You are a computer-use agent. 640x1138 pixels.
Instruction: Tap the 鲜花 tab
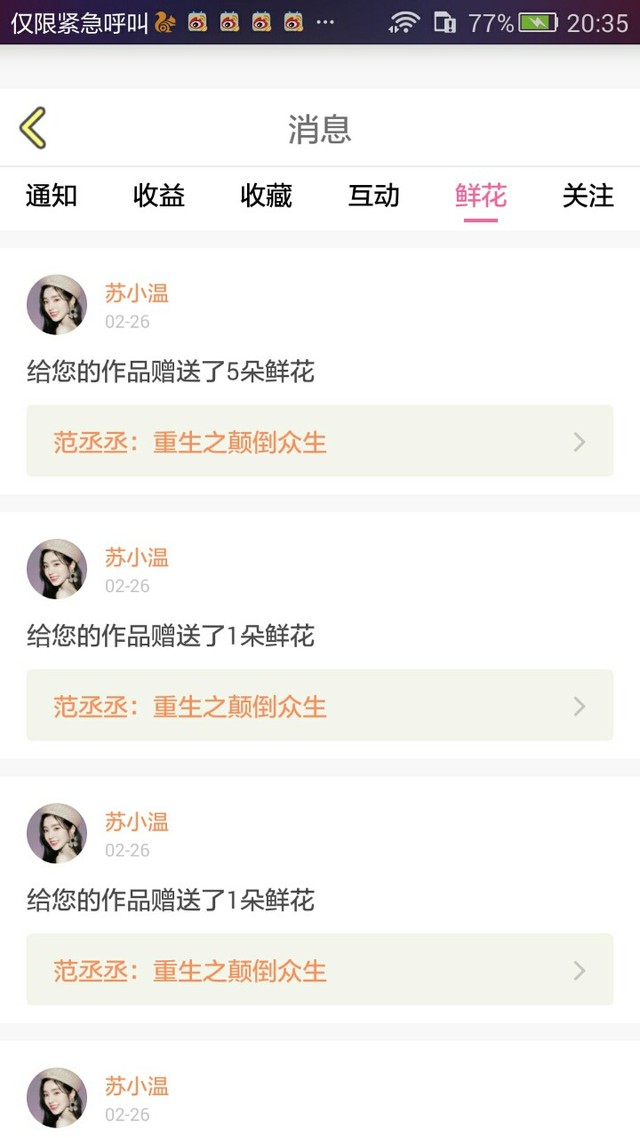pos(481,196)
